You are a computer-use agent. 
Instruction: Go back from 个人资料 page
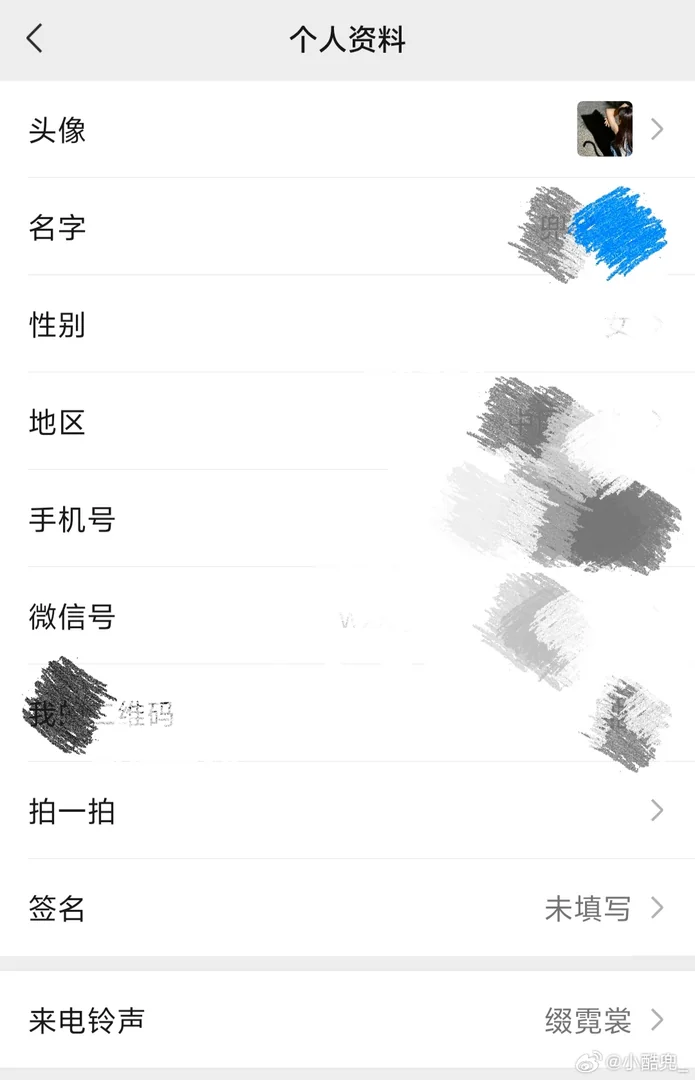35,39
